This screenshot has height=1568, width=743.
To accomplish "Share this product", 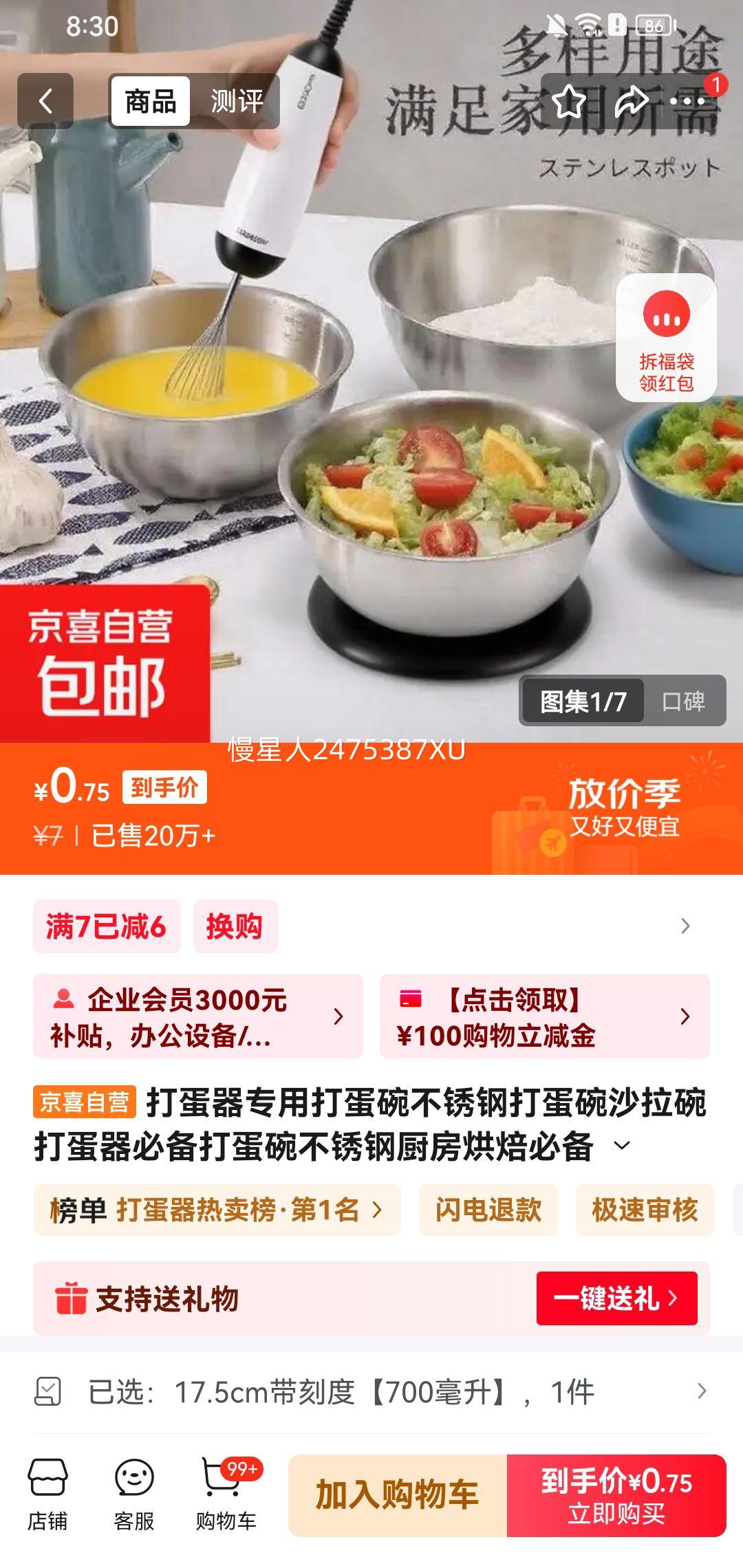I will point(630,102).
